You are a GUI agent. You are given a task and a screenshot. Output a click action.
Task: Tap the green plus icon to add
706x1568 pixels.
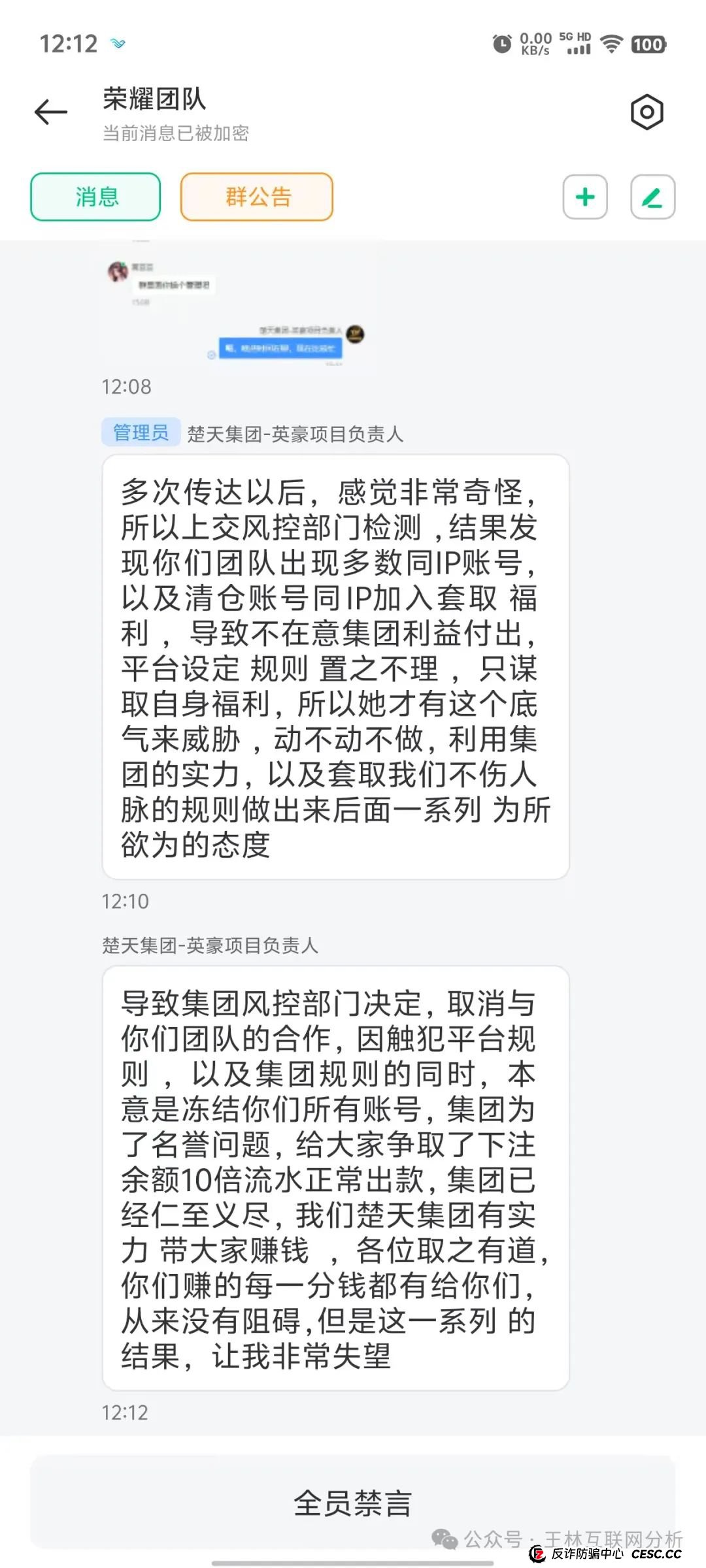(x=584, y=197)
